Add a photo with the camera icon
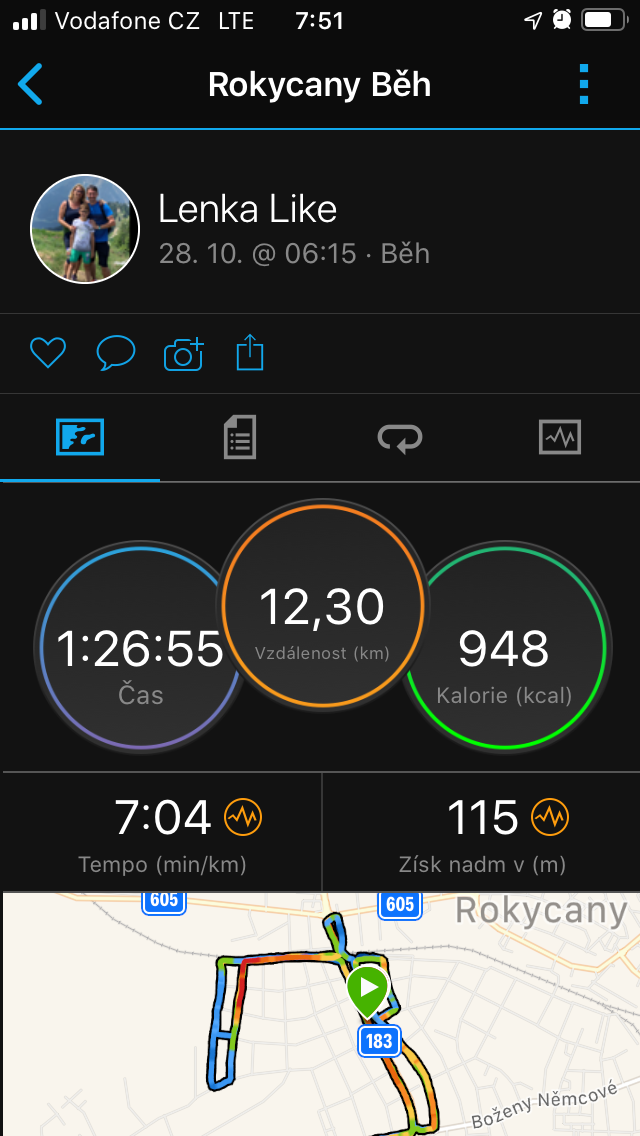 [x=183, y=354]
